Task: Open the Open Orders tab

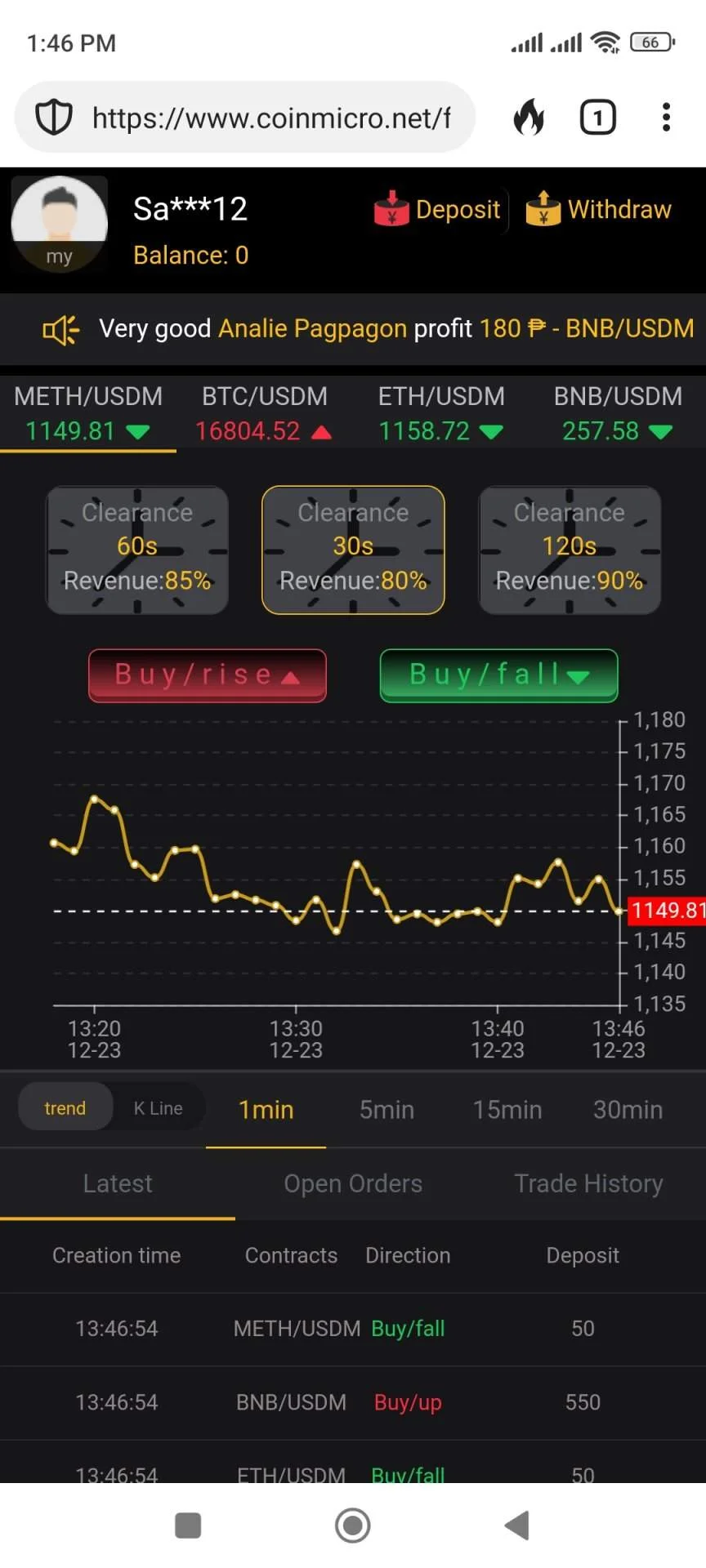Action: [x=353, y=1183]
